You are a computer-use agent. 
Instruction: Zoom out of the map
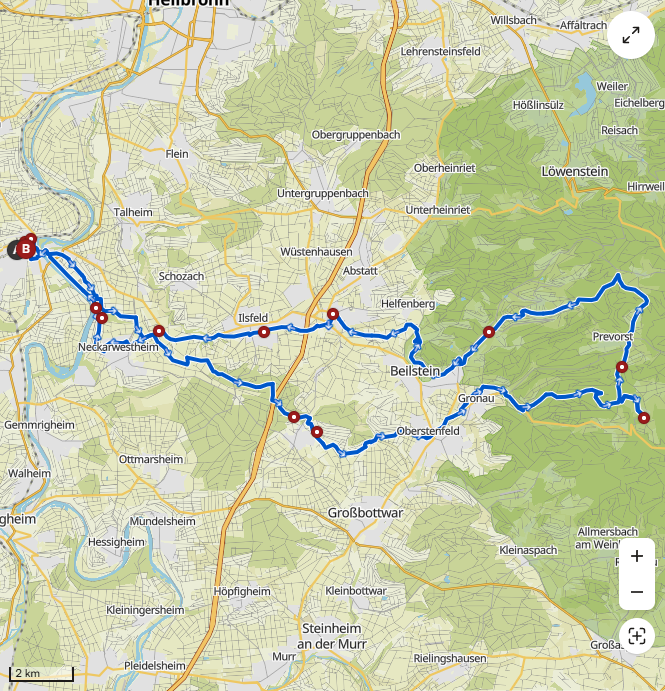coord(637,592)
